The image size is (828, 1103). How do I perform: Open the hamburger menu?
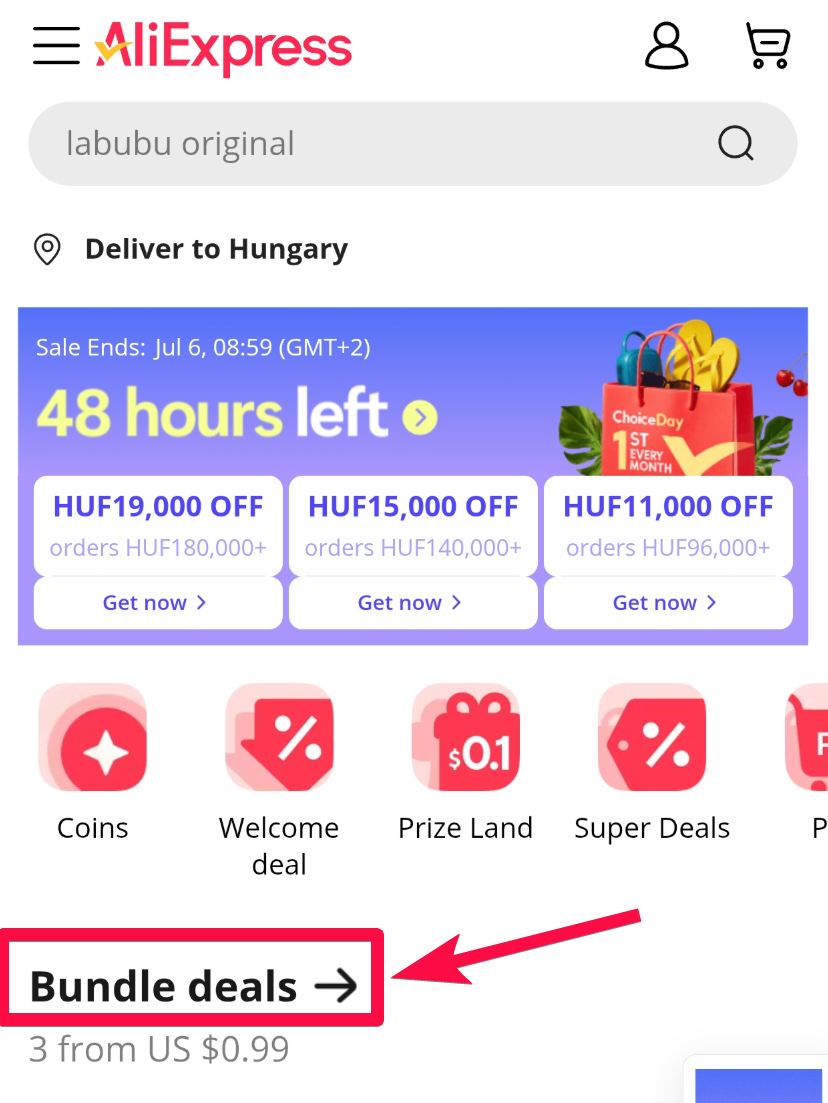click(x=56, y=45)
